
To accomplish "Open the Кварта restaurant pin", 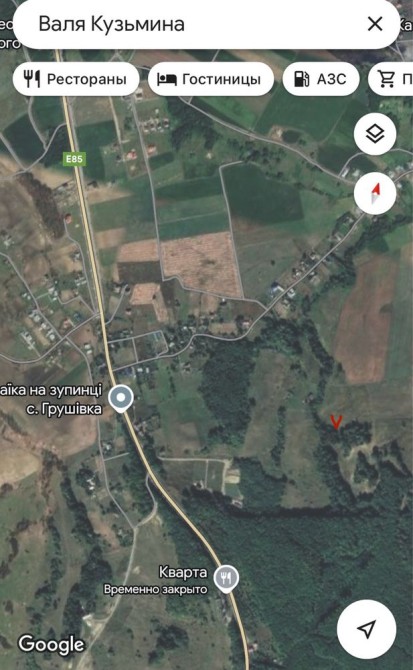I will pos(226,578).
